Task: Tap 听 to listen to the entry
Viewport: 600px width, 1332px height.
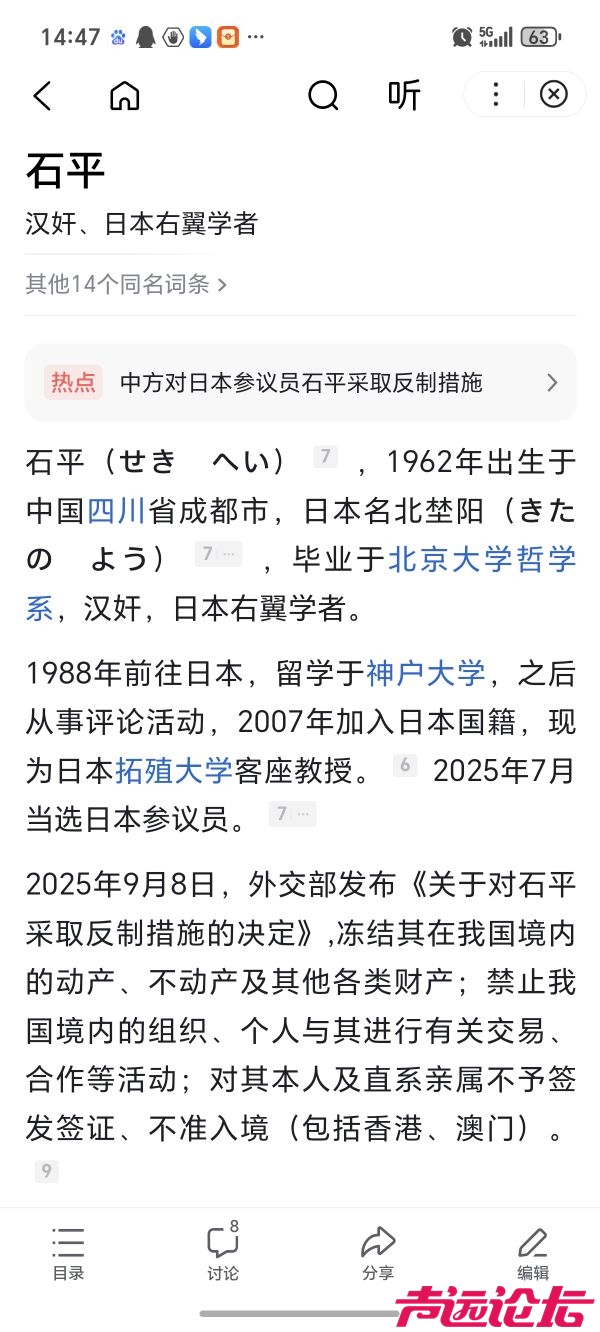Action: [404, 96]
